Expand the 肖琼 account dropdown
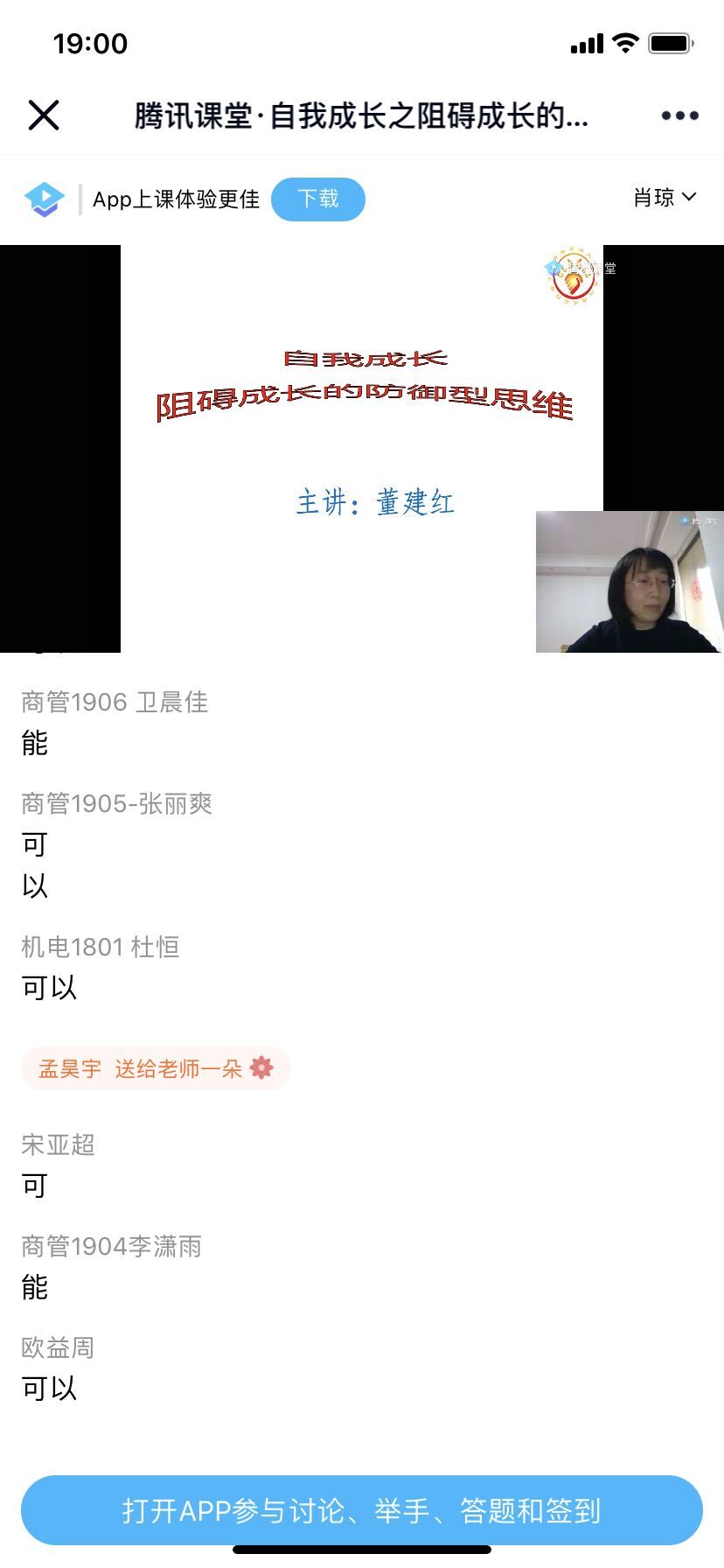The image size is (724, 1568). 665,198
